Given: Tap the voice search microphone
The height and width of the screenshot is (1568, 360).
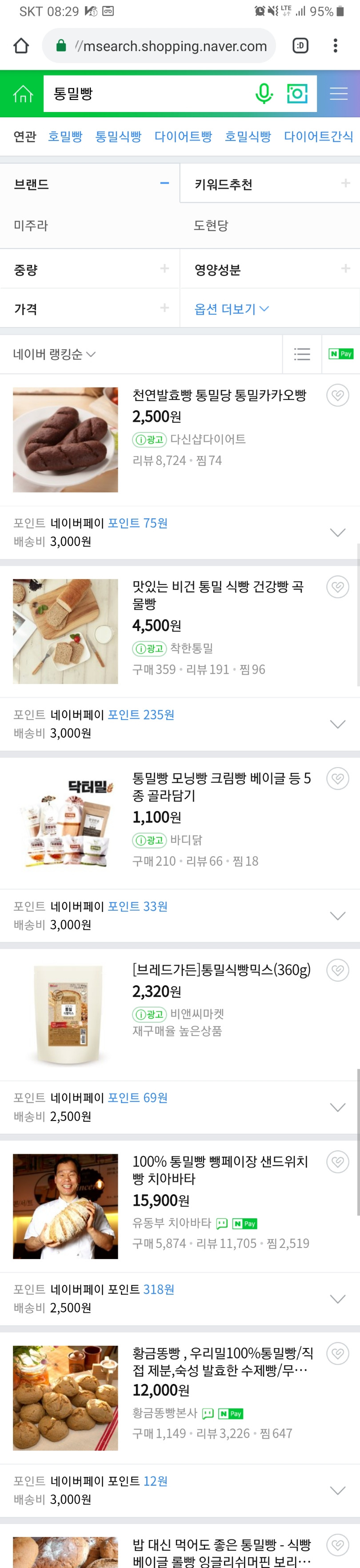Looking at the screenshot, I should (264, 94).
